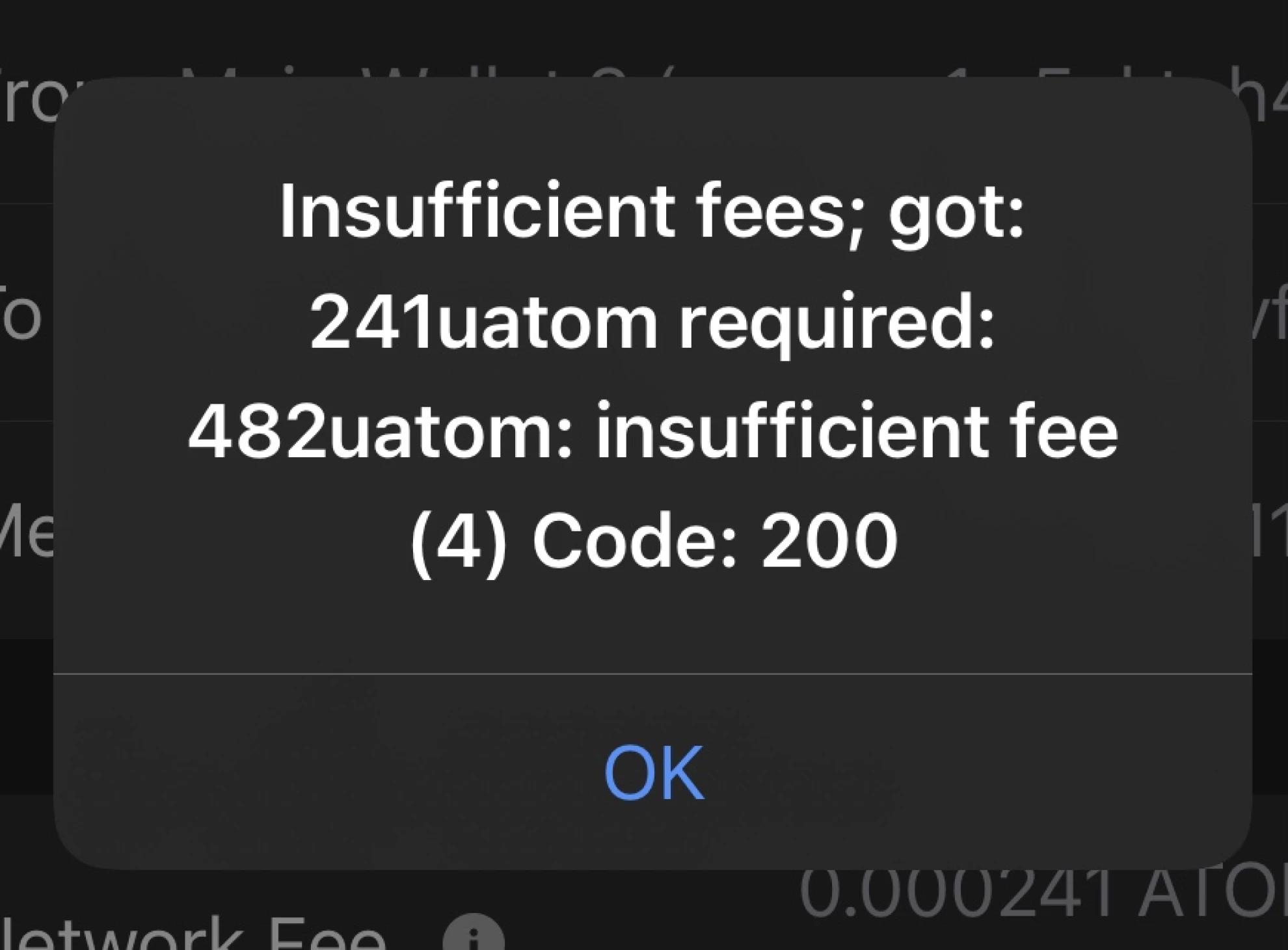Dismiss the insufficient fees alert with OK

click(653, 772)
